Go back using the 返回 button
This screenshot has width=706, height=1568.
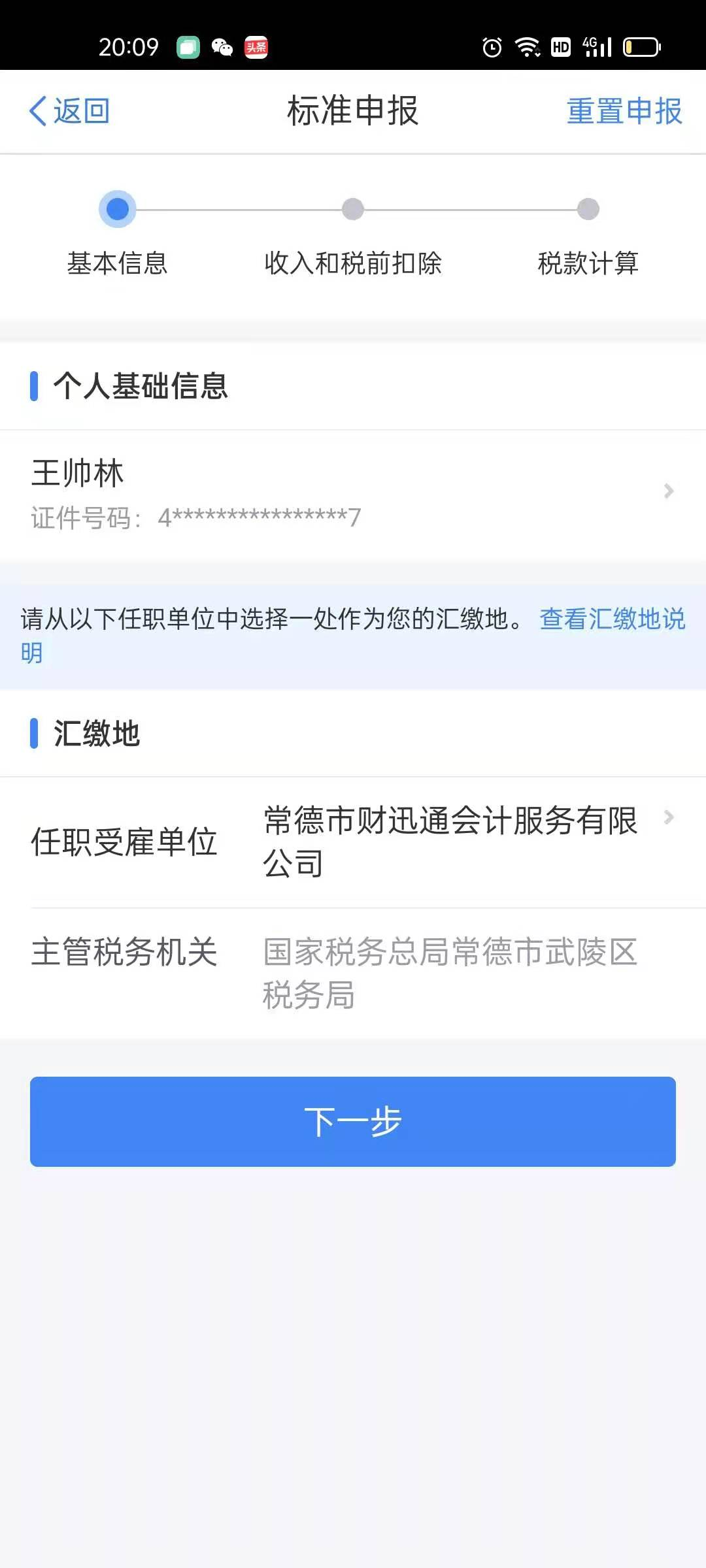click(x=69, y=111)
